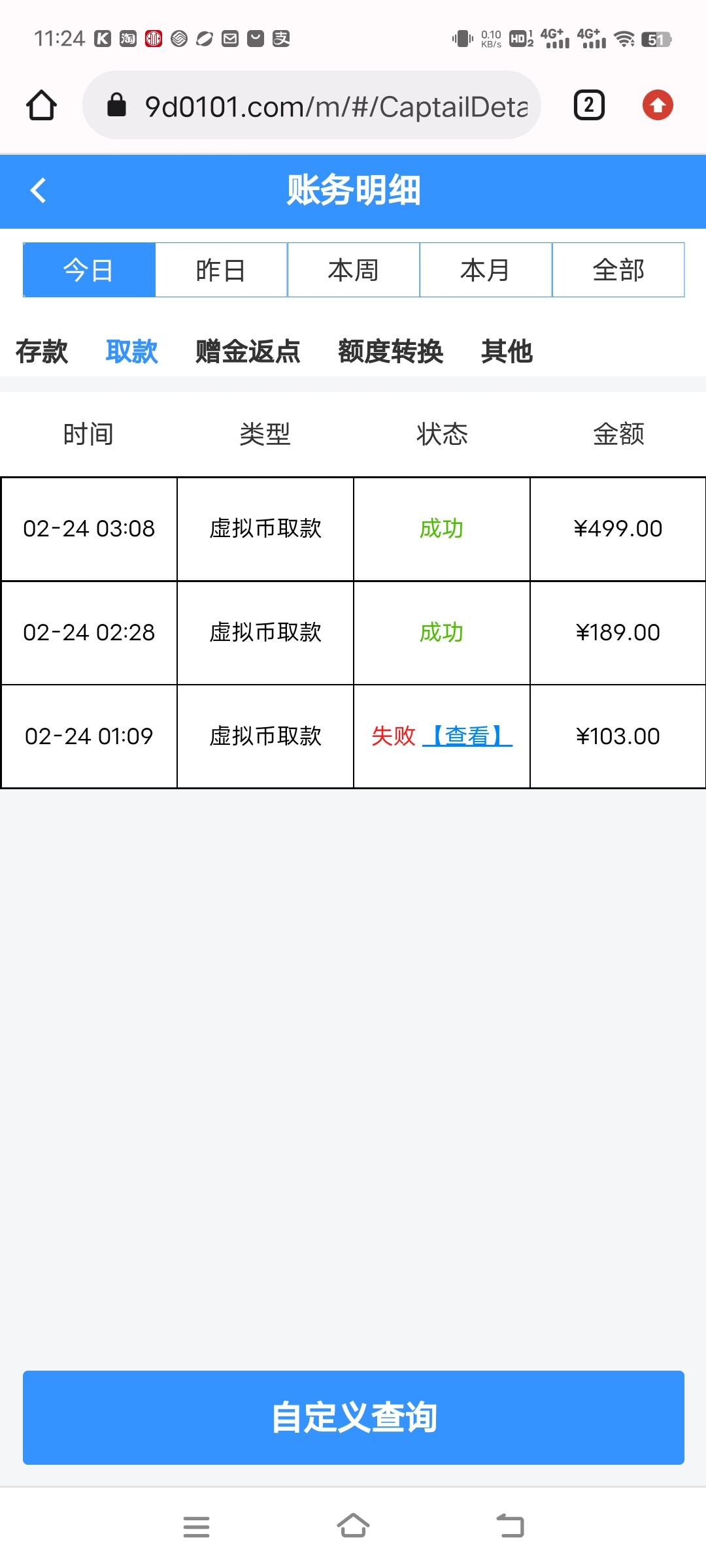This screenshot has width=706, height=1568.
Task: Open the browser tab switcher
Action: [x=589, y=105]
